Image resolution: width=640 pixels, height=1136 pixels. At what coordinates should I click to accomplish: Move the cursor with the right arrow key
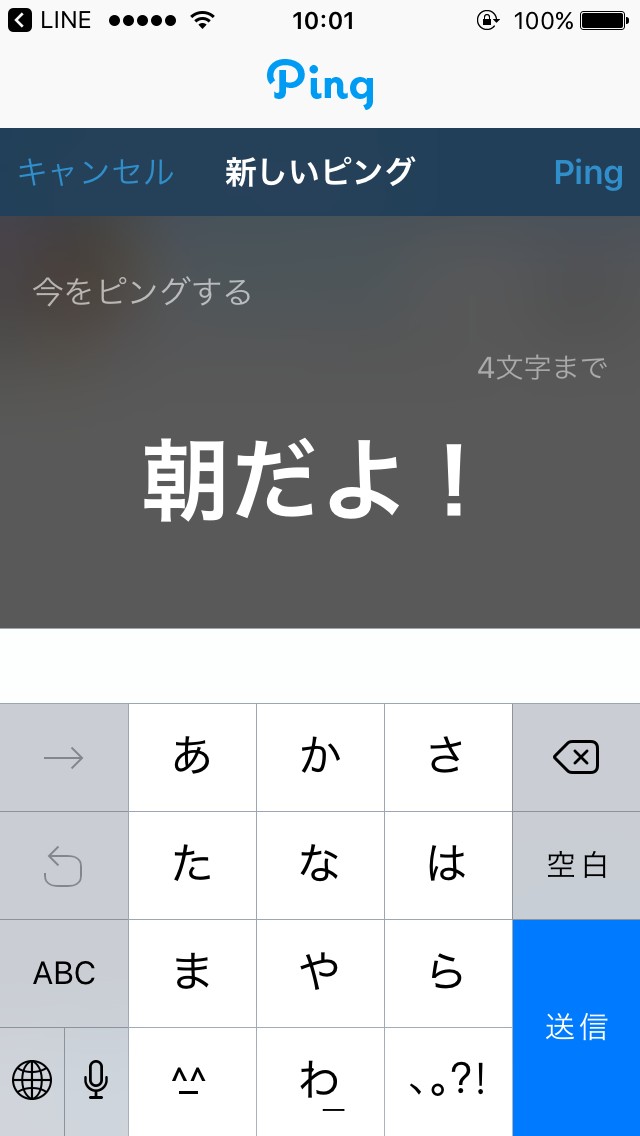64,757
